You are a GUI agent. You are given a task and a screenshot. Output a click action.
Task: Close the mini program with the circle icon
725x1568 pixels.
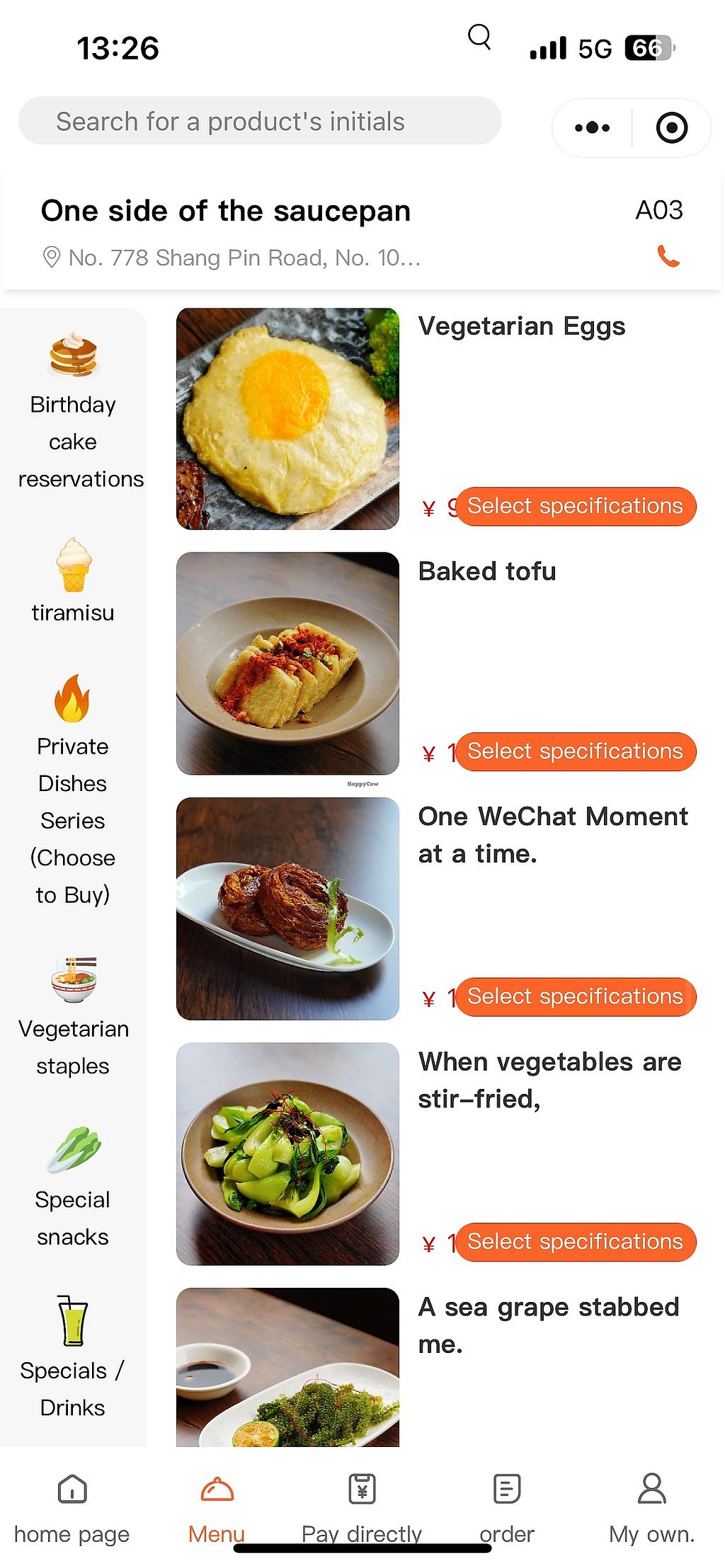[671, 128]
